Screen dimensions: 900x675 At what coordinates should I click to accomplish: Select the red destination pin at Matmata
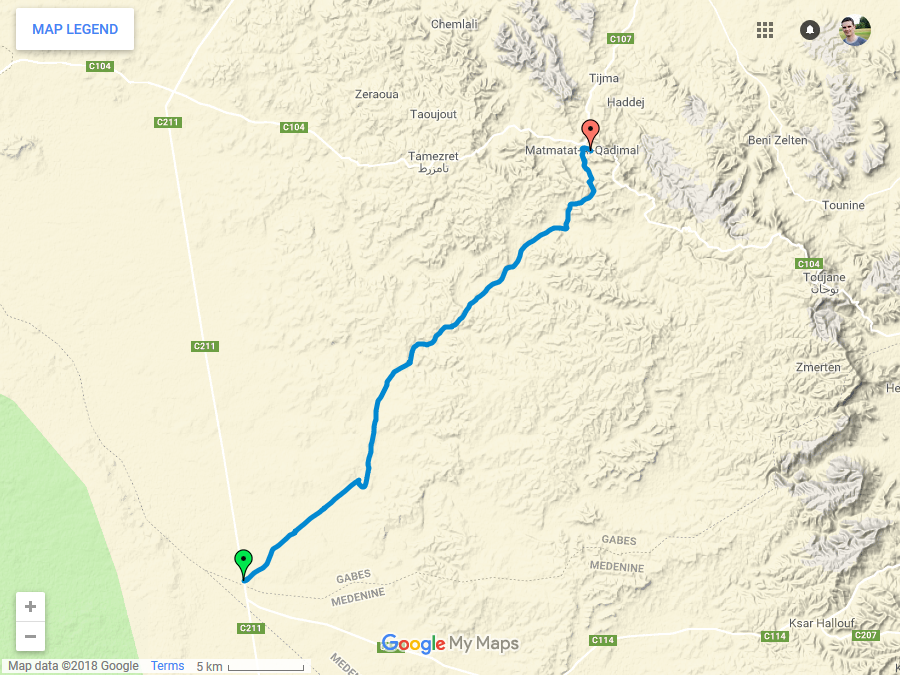click(590, 132)
